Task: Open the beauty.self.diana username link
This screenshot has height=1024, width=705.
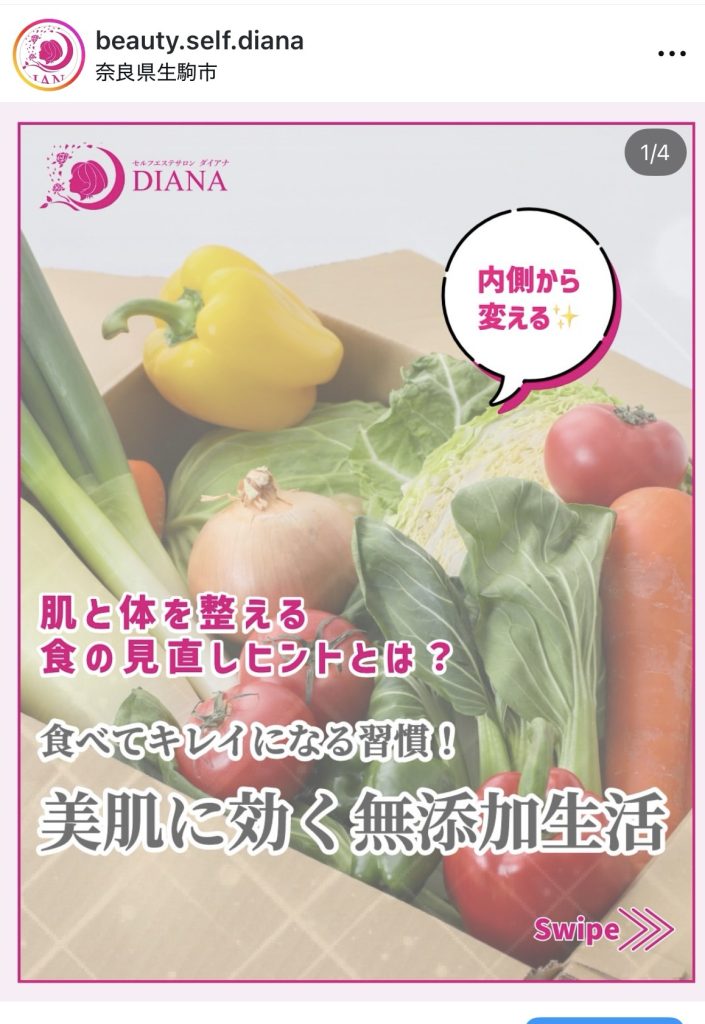Action: coord(199,41)
